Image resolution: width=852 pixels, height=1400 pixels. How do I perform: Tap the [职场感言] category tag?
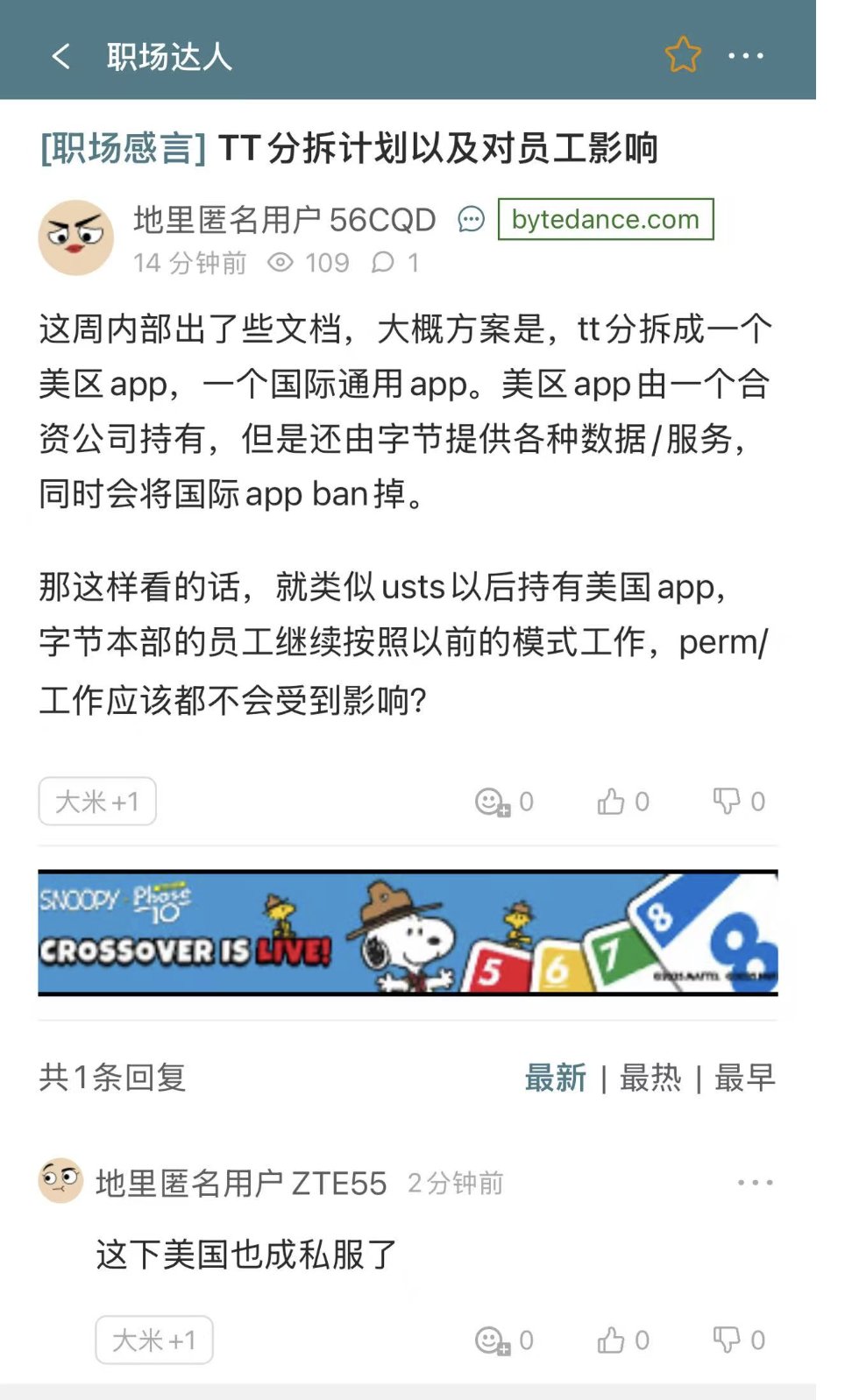click(124, 148)
